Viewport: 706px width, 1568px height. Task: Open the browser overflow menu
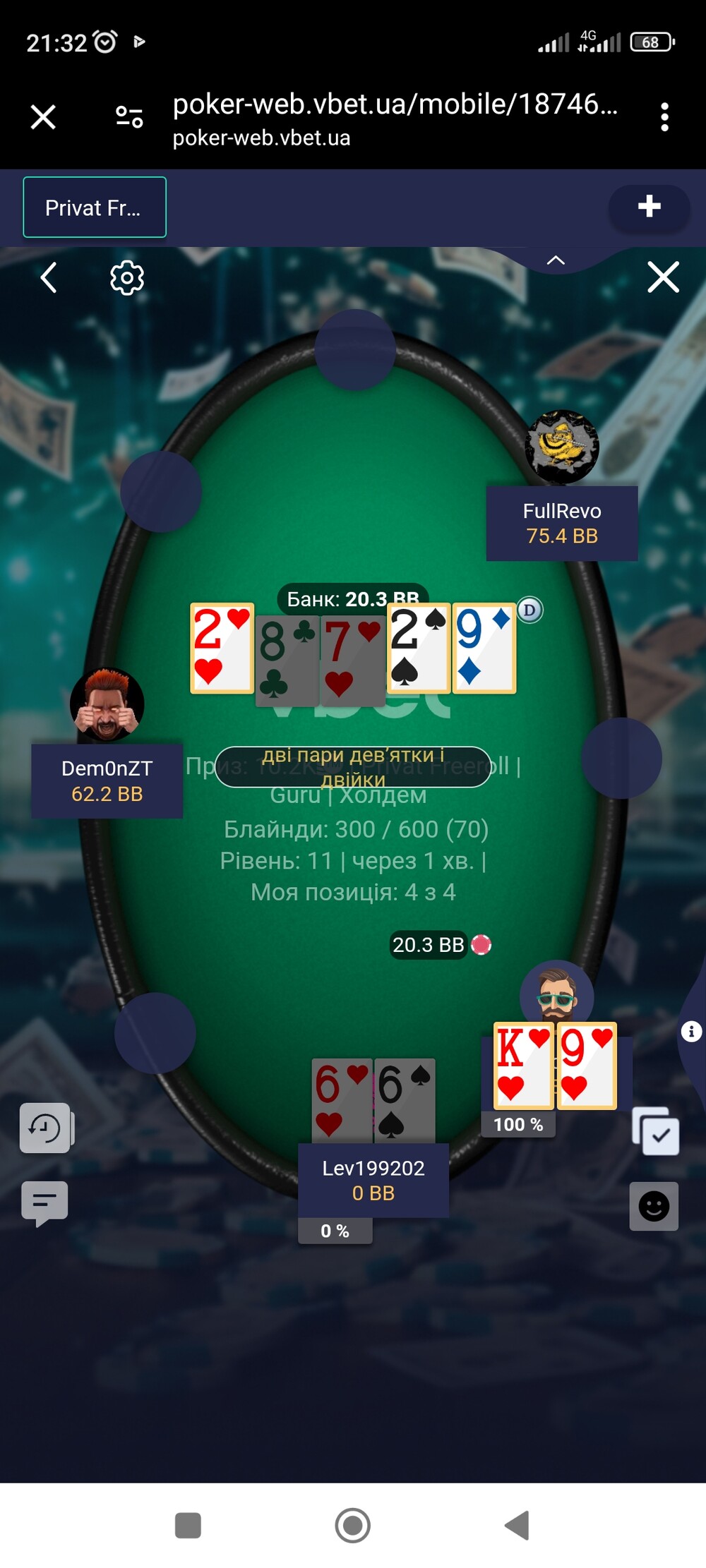click(664, 116)
